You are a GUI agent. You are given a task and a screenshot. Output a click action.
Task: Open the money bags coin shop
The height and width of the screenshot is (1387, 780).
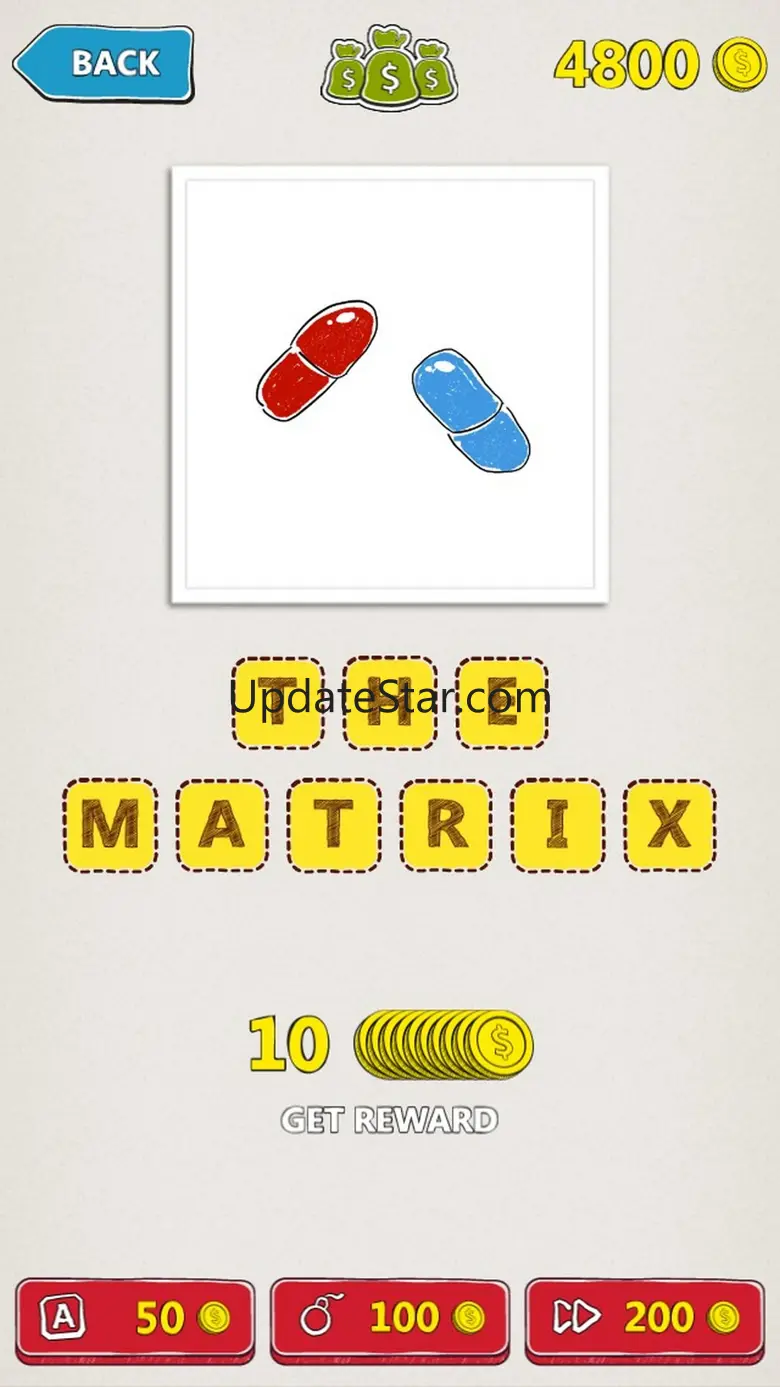click(389, 68)
